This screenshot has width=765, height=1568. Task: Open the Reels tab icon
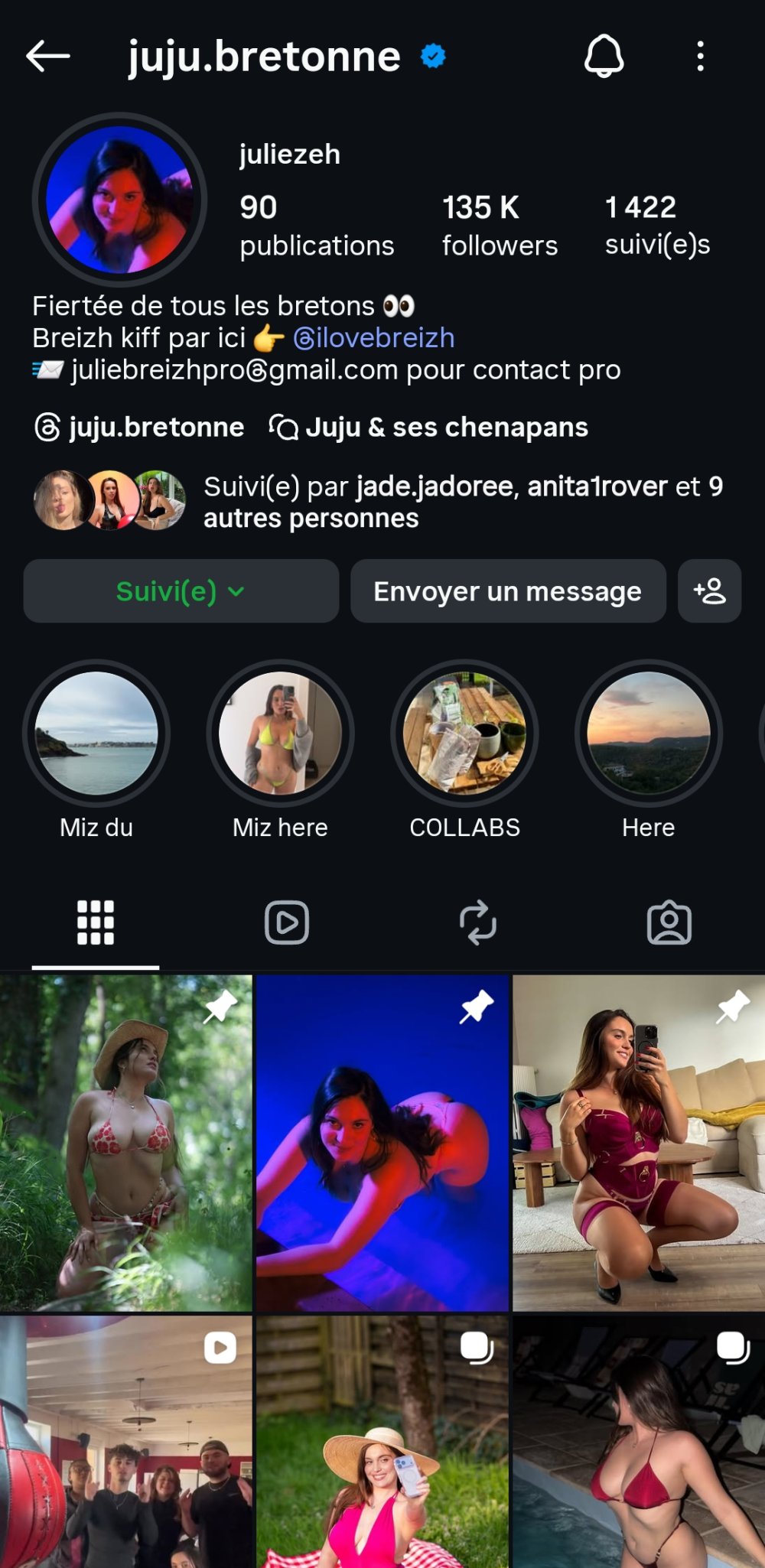tap(286, 923)
